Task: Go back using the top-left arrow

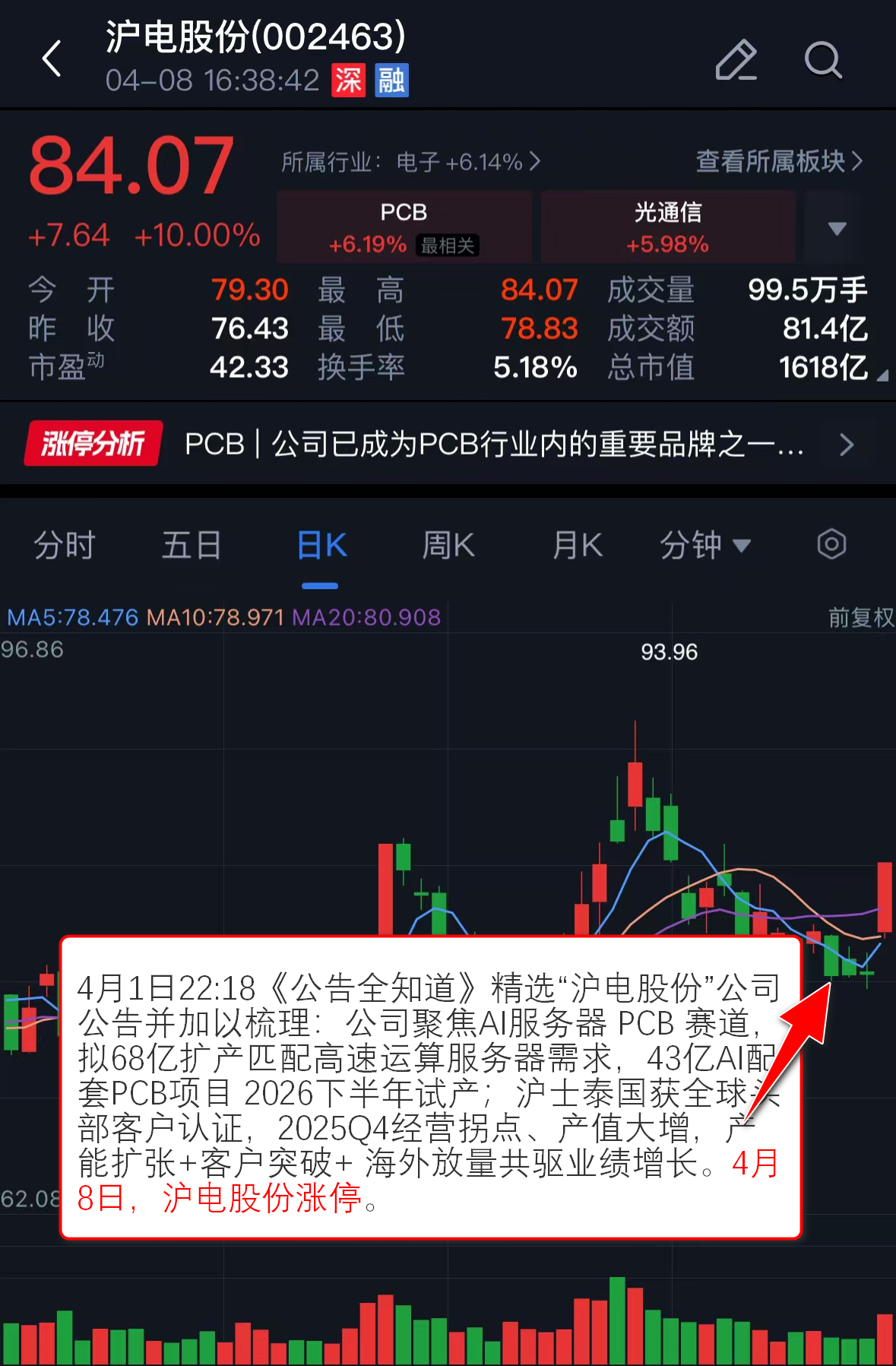Action: point(52,59)
